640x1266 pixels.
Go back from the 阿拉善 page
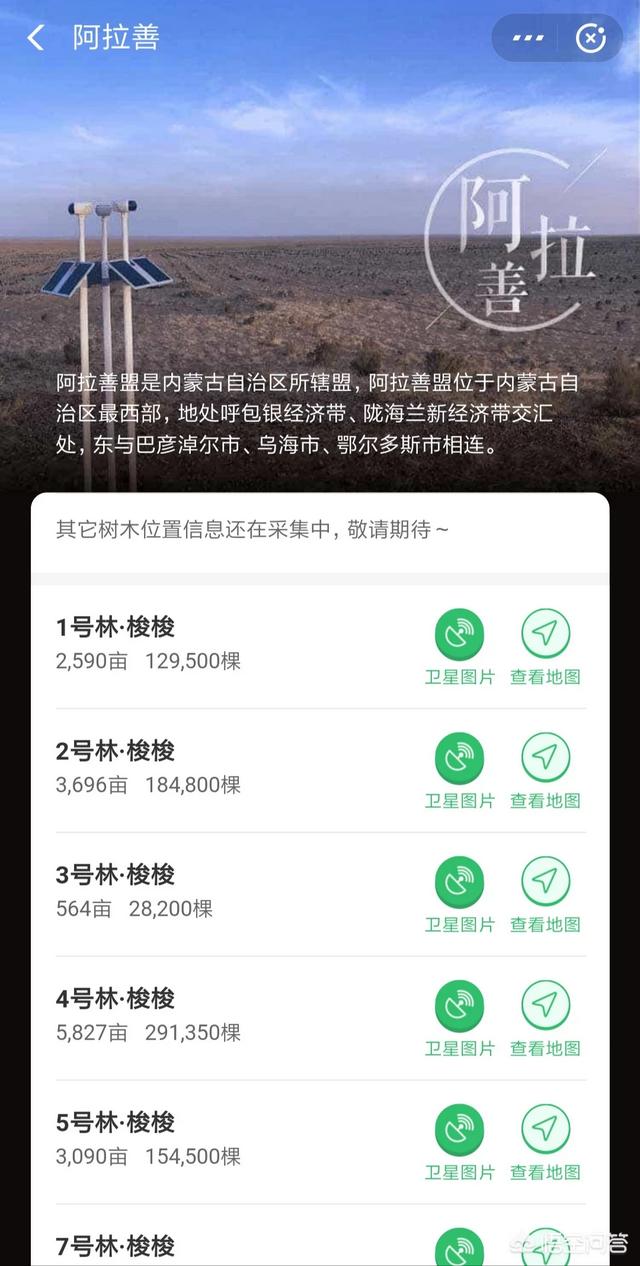[36, 38]
